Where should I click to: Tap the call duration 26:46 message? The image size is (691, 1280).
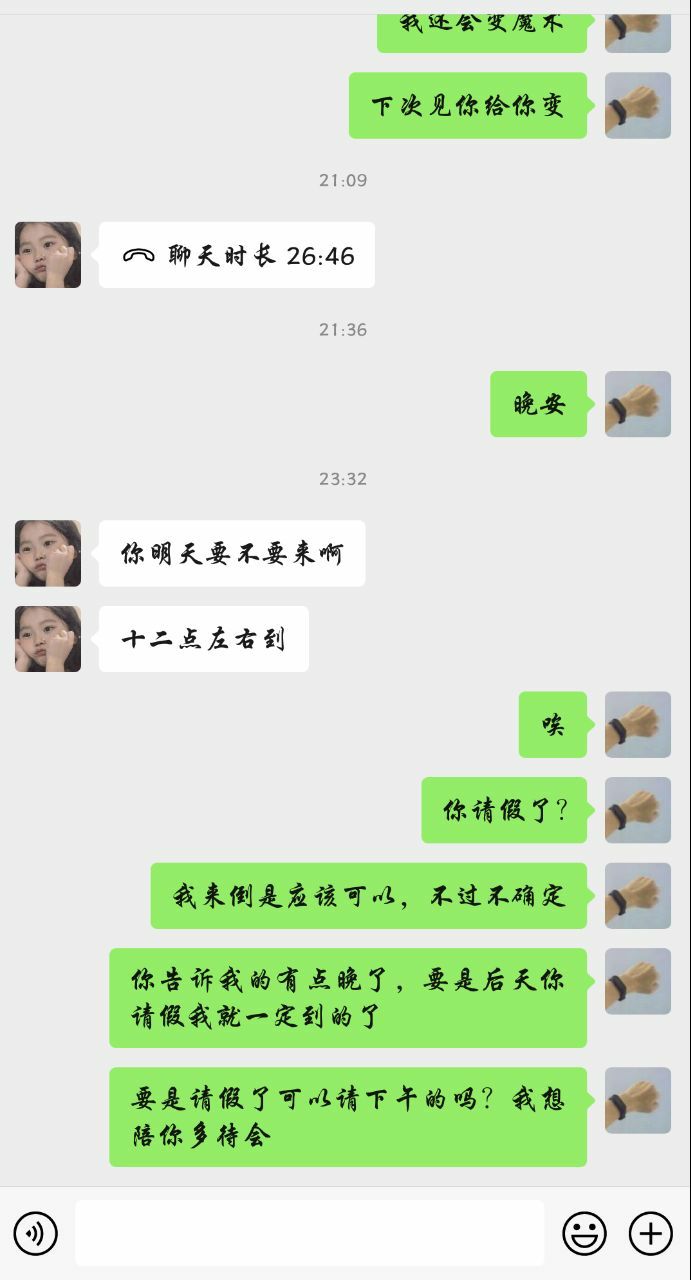pos(237,255)
